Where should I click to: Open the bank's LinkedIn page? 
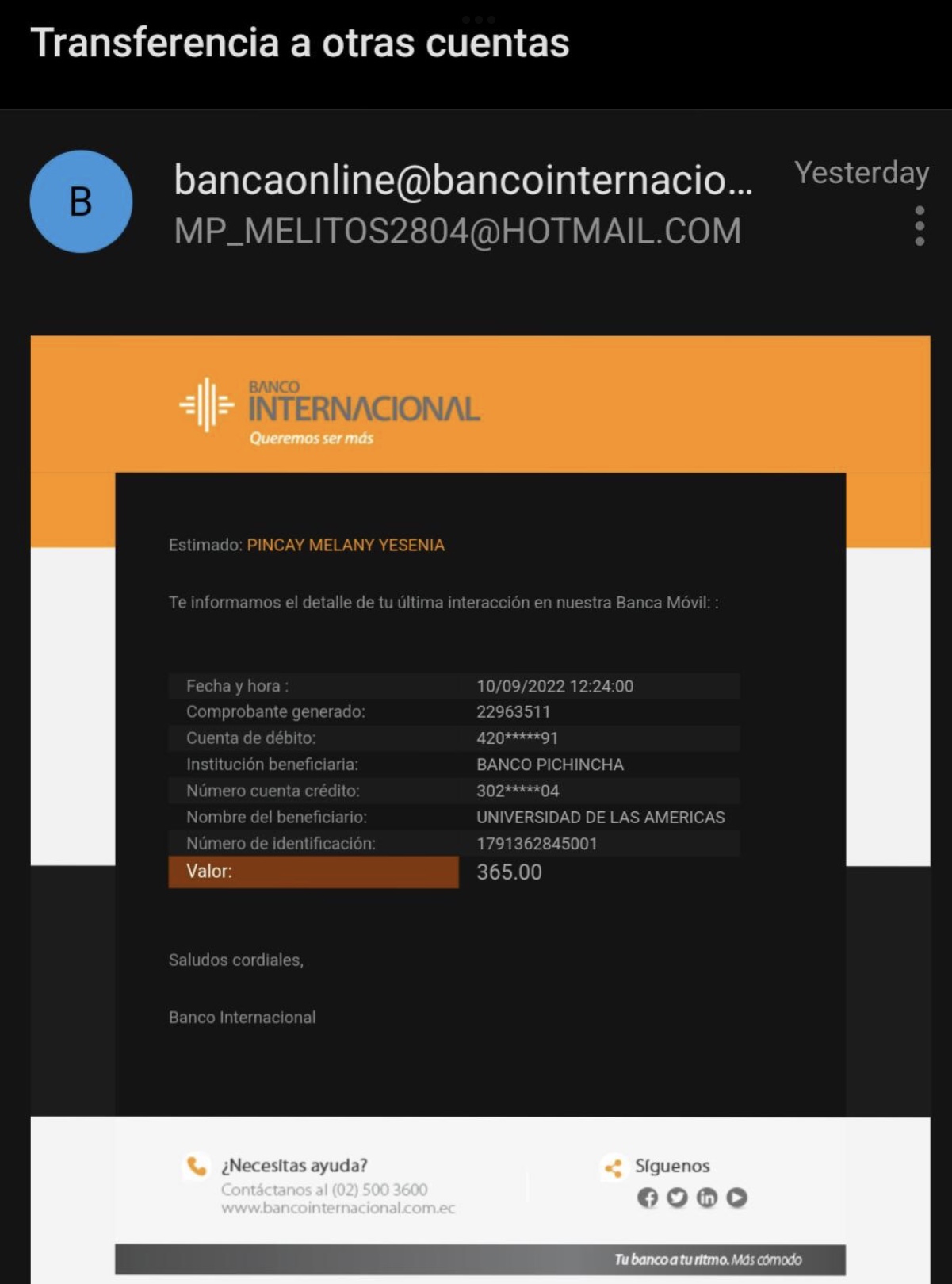click(706, 1198)
